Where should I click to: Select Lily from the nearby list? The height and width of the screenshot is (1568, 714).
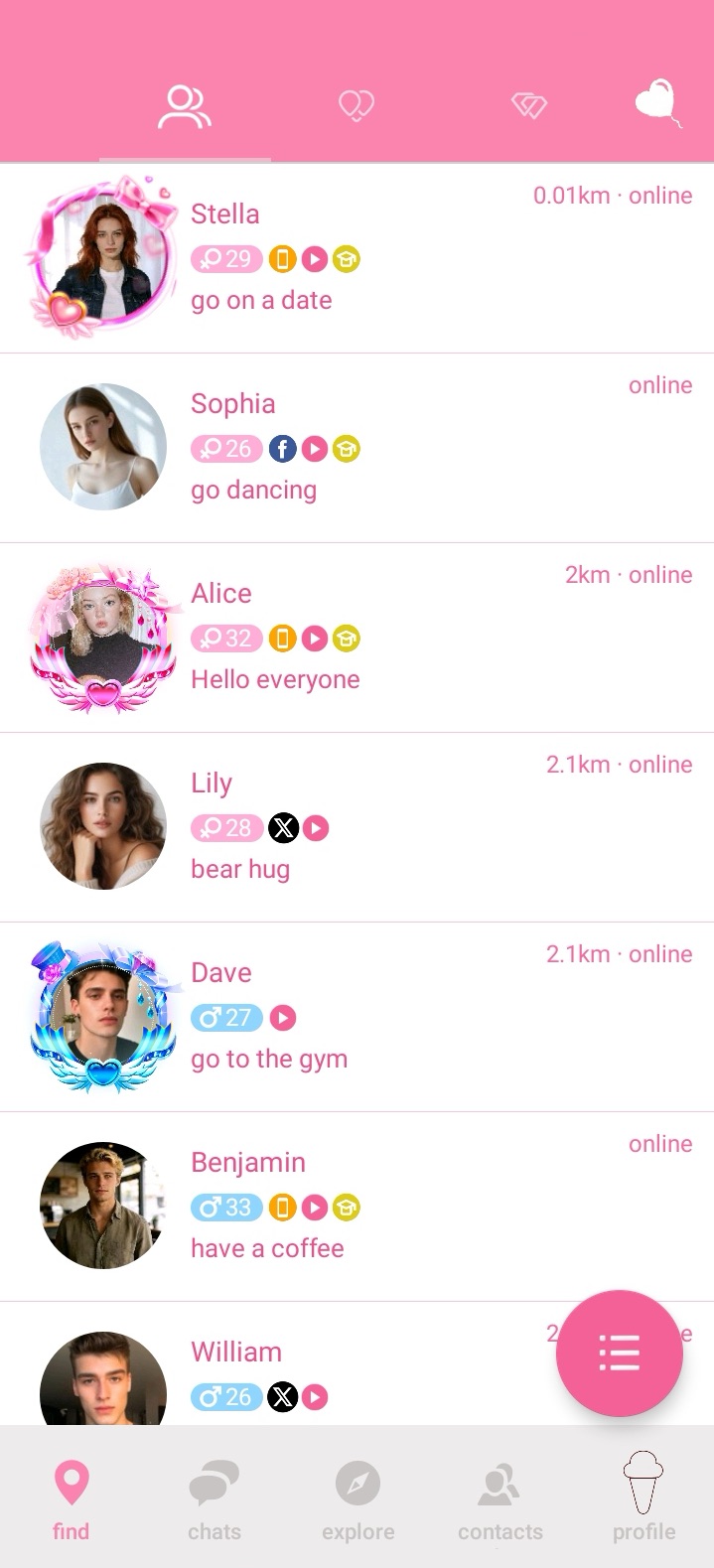[x=357, y=827]
